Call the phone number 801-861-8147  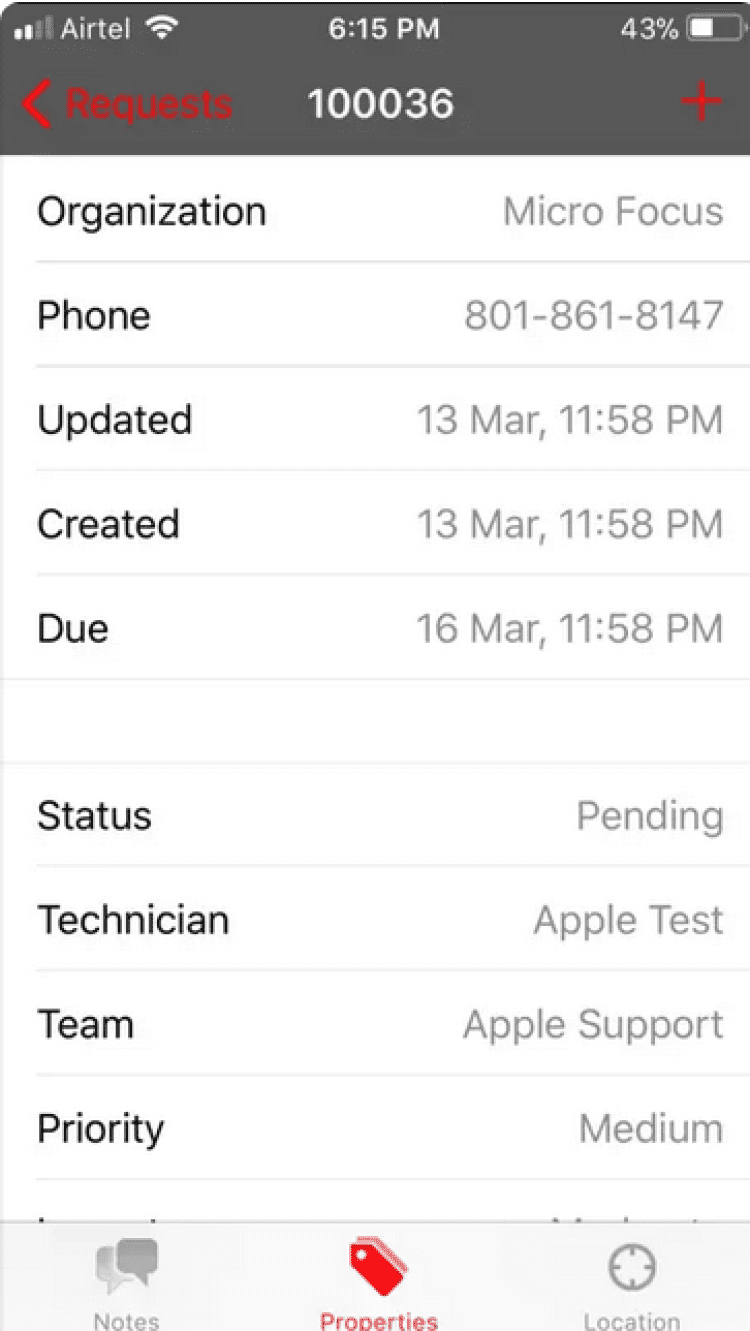pyautogui.click(x=592, y=316)
